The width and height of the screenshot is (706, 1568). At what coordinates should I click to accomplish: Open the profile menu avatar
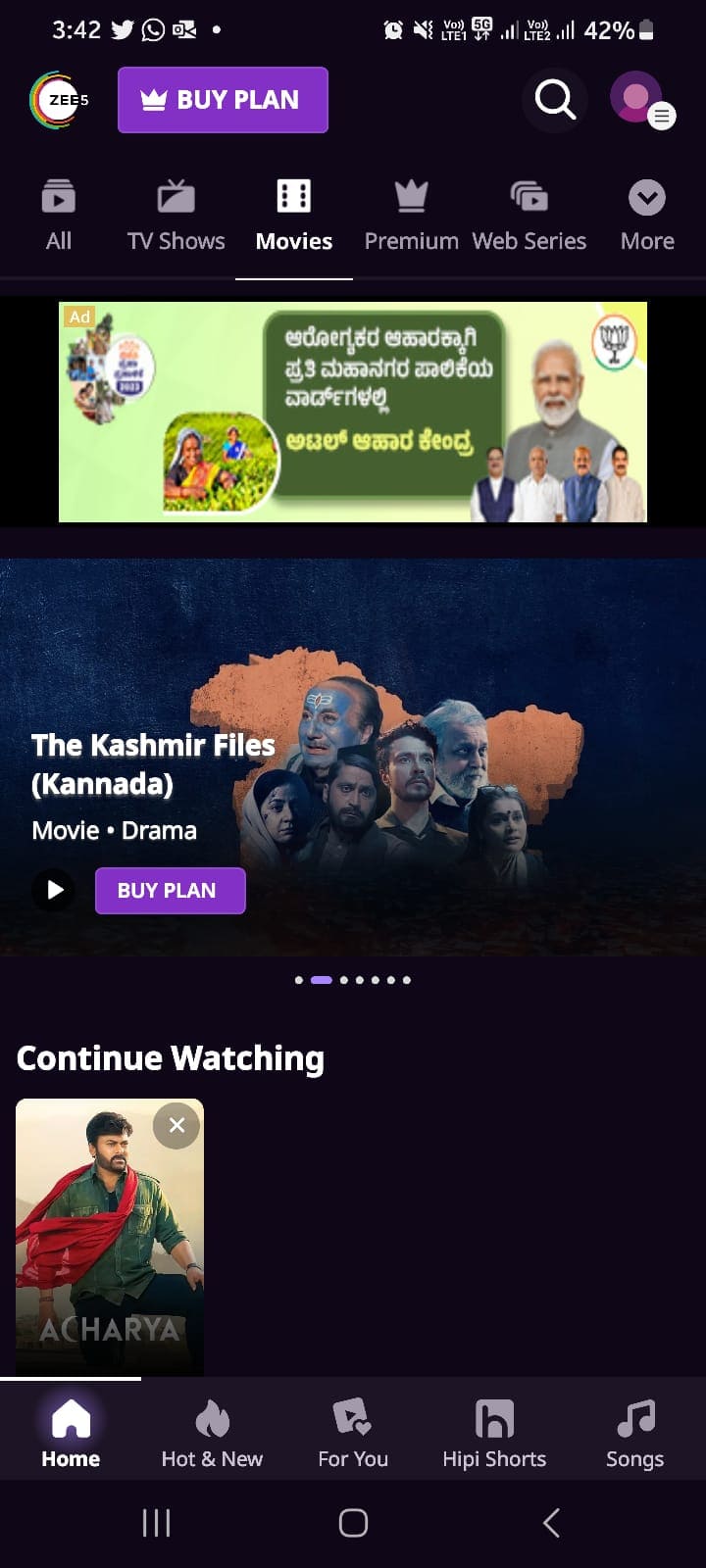tap(639, 99)
